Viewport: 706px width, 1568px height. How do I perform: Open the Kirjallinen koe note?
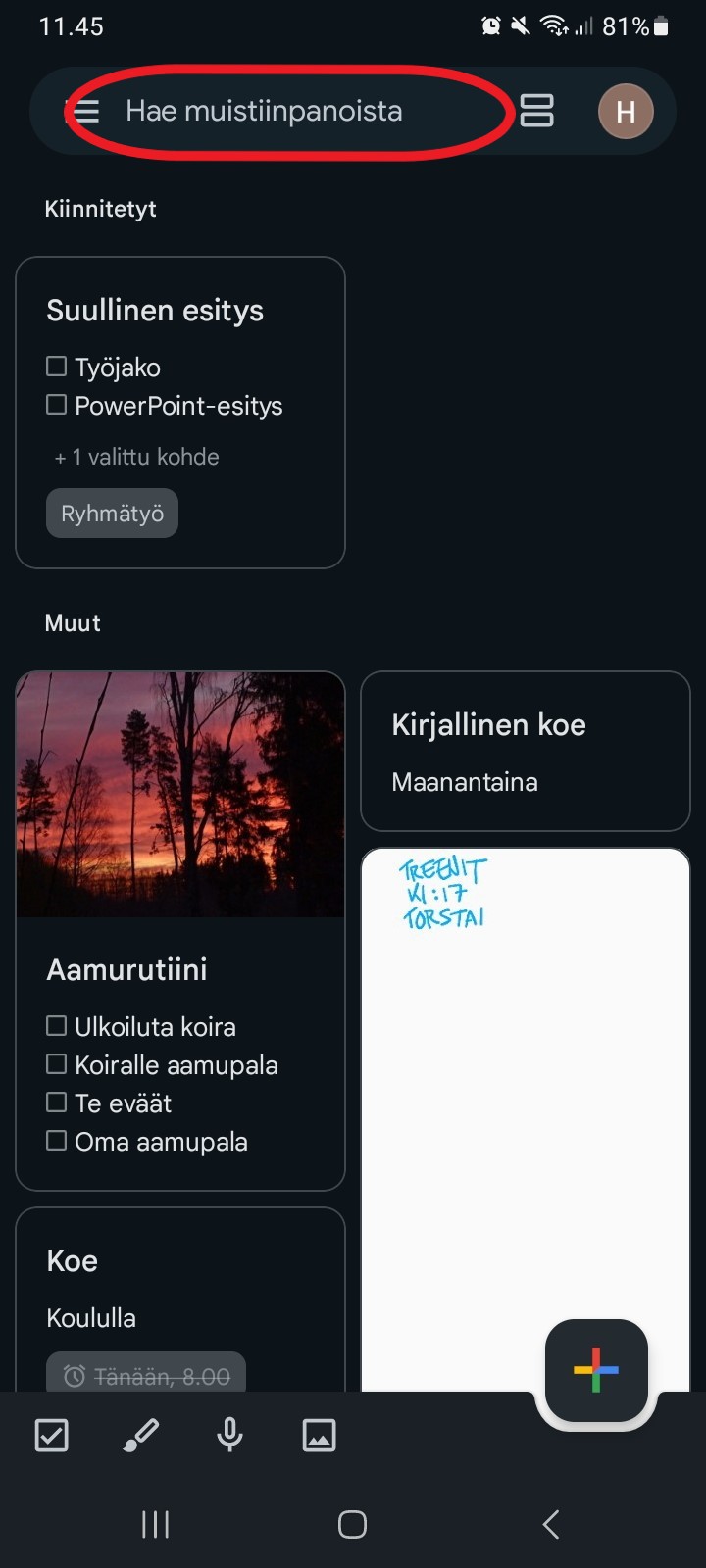526,751
